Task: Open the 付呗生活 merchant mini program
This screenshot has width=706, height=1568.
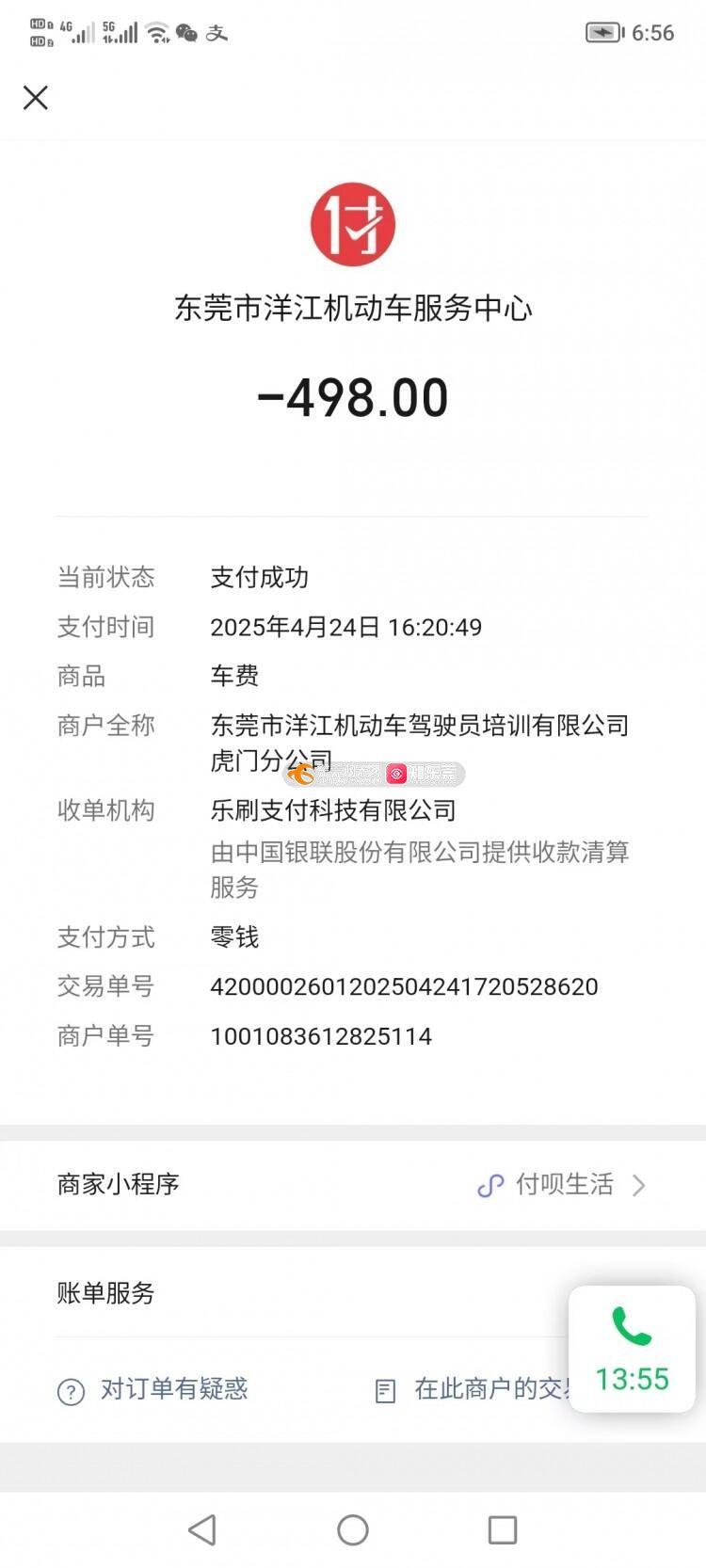Action: click(x=562, y=1184)
